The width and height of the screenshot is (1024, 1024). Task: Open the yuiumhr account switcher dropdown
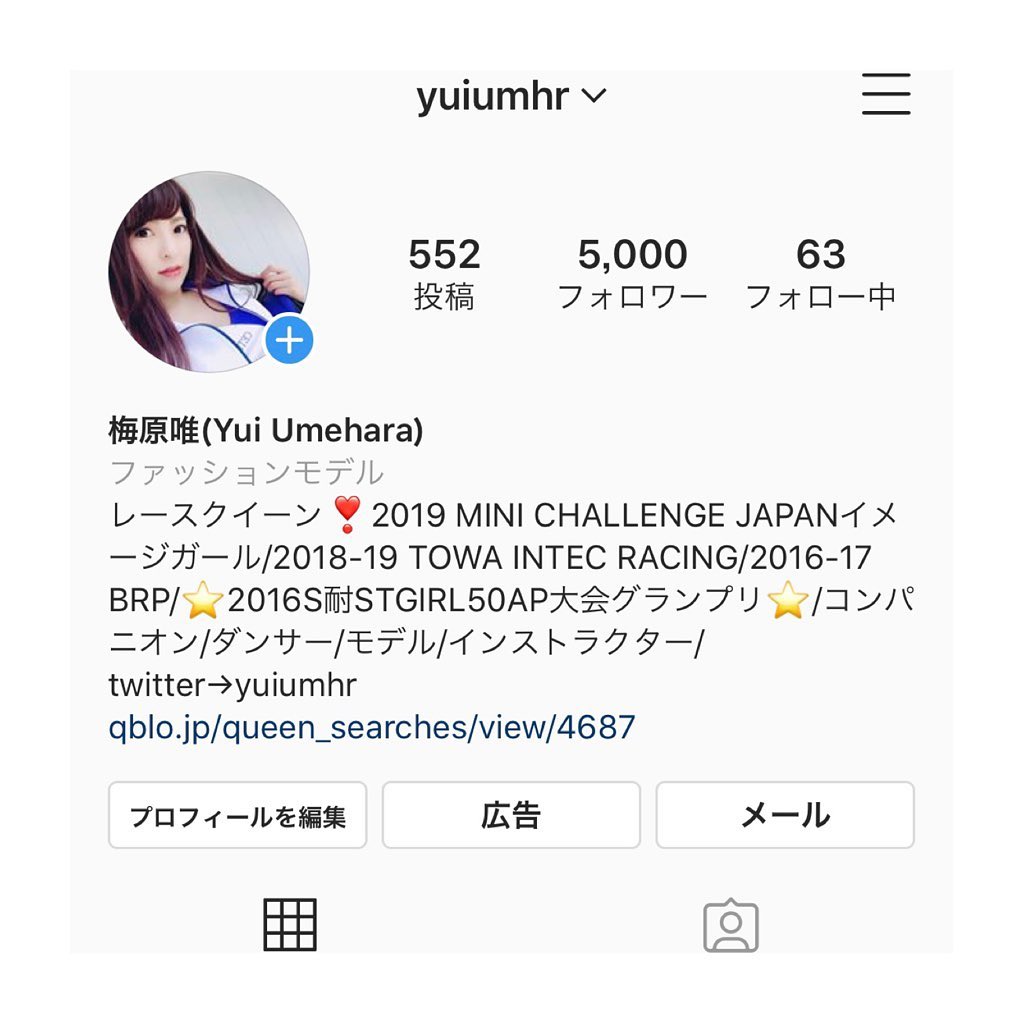[511, 96]
